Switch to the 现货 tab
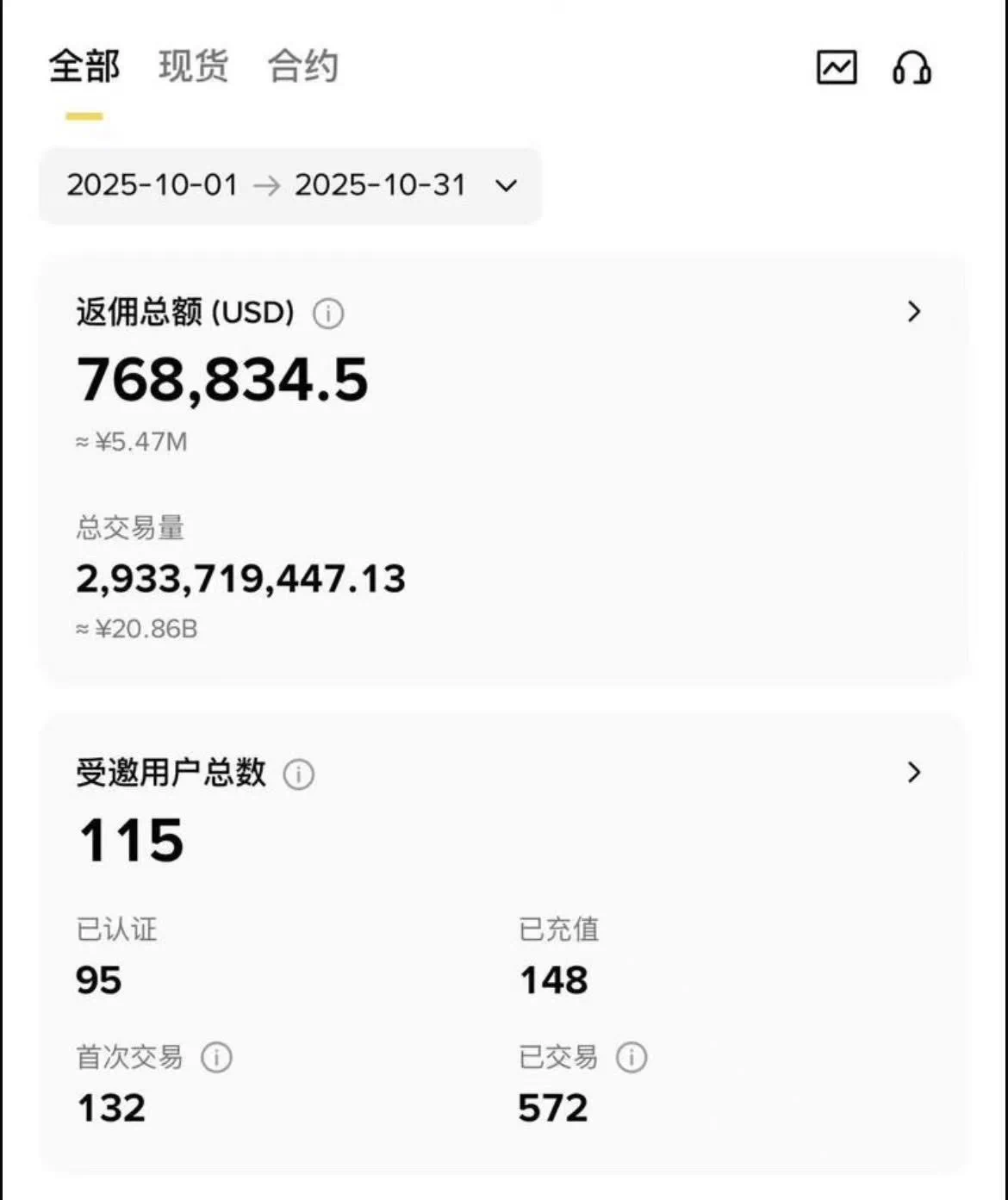This screenshot has height=1200, width=1008. point(191,68)
